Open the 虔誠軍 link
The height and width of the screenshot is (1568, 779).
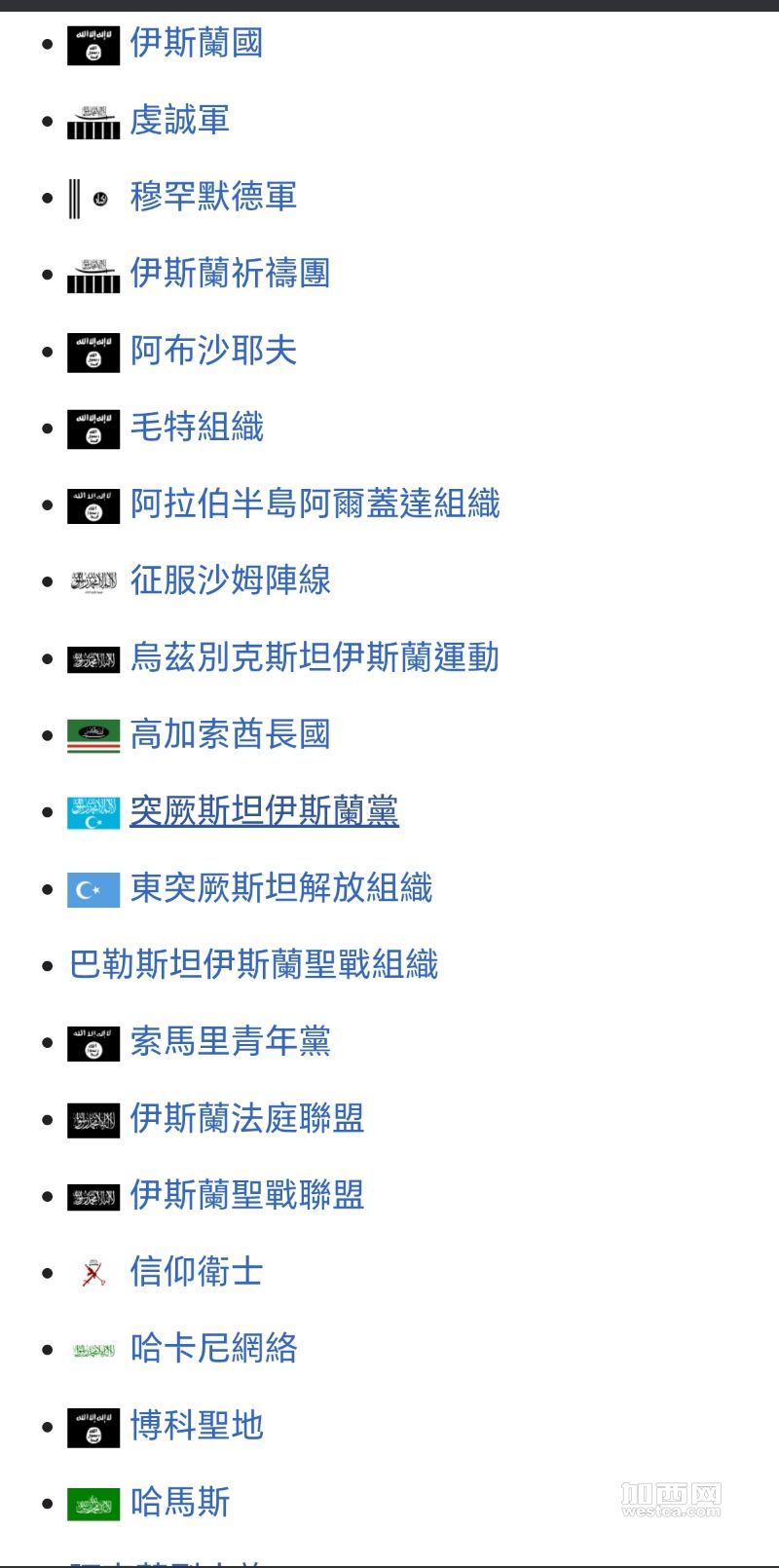pos(179,121)
